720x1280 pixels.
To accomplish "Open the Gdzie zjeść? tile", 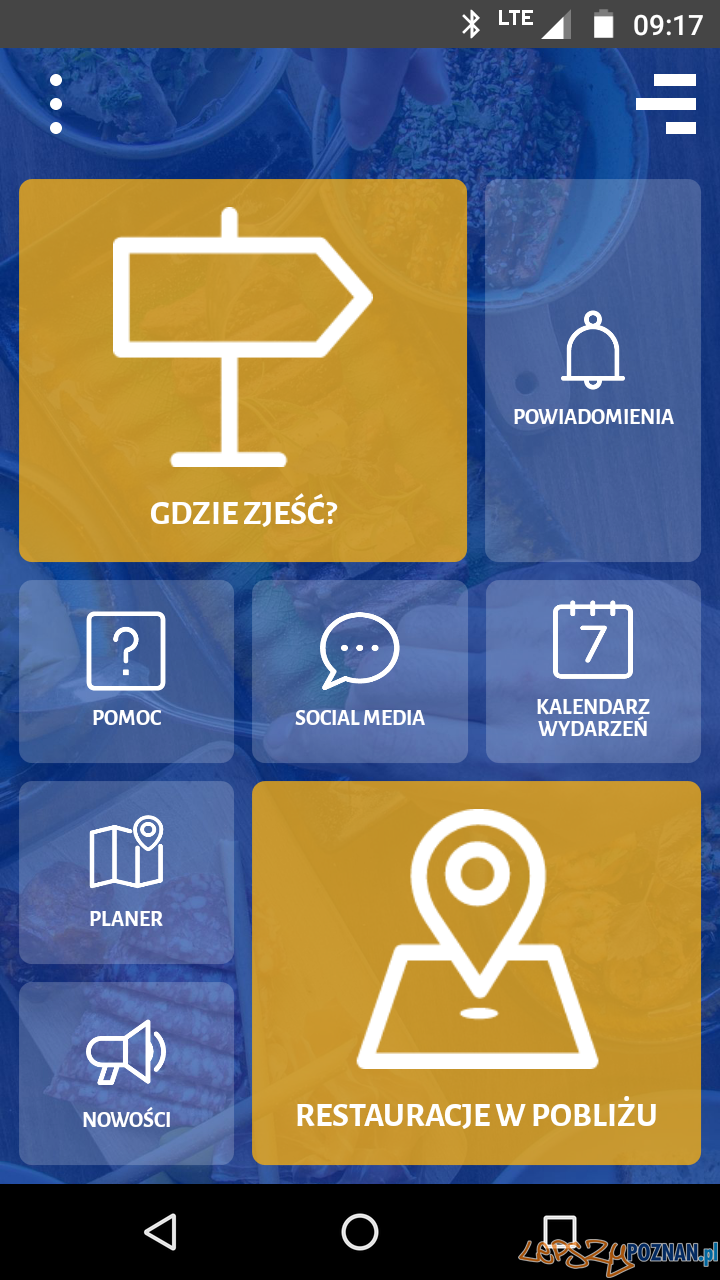I will [243, 370].
